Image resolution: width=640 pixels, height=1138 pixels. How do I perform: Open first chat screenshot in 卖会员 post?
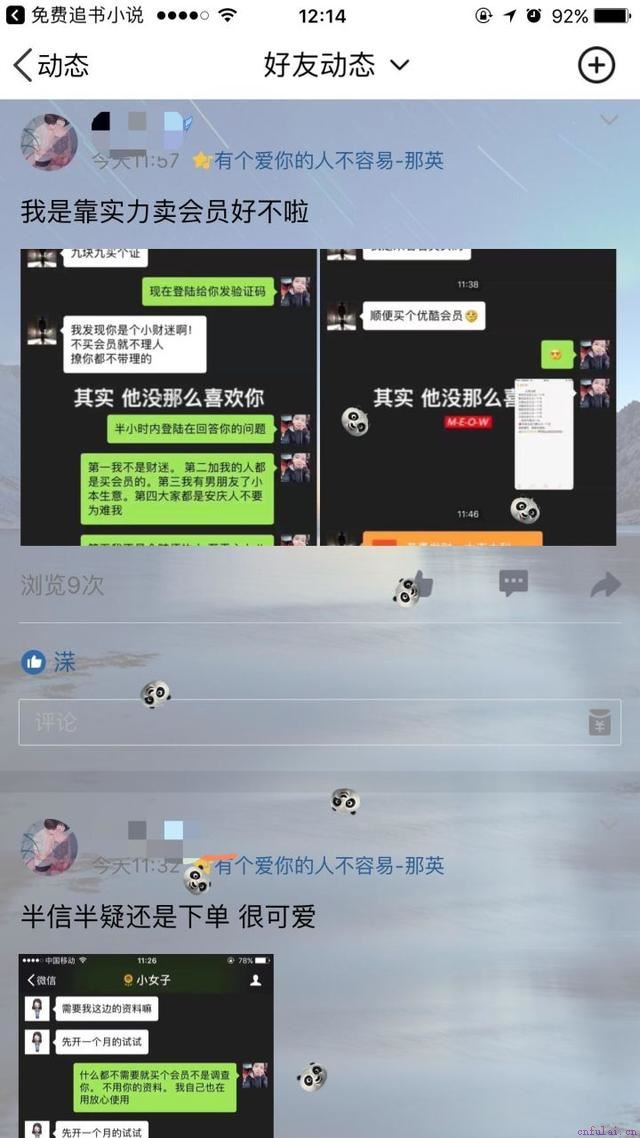(168, 397)
